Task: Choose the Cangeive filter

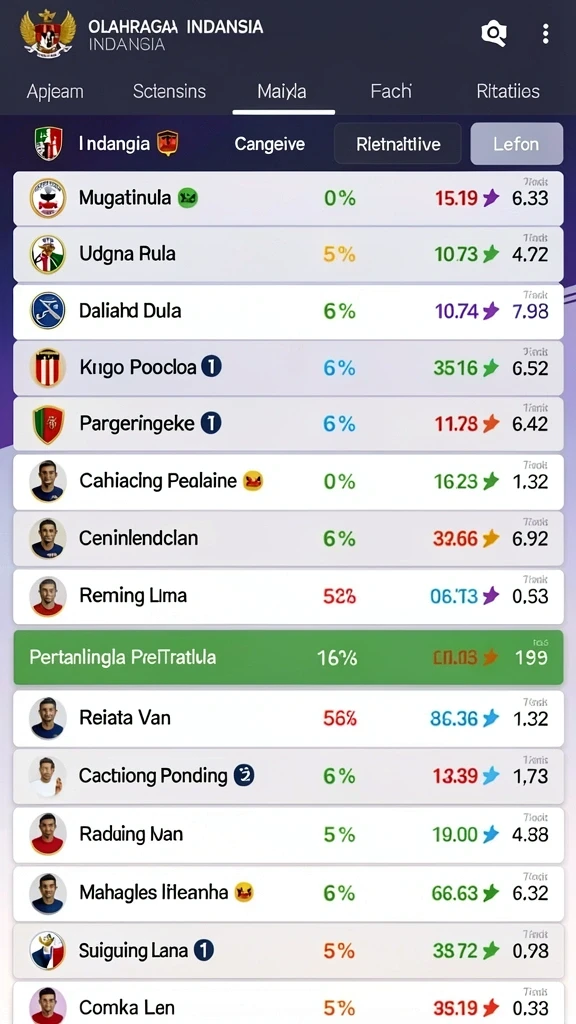Action: point(270,144)
